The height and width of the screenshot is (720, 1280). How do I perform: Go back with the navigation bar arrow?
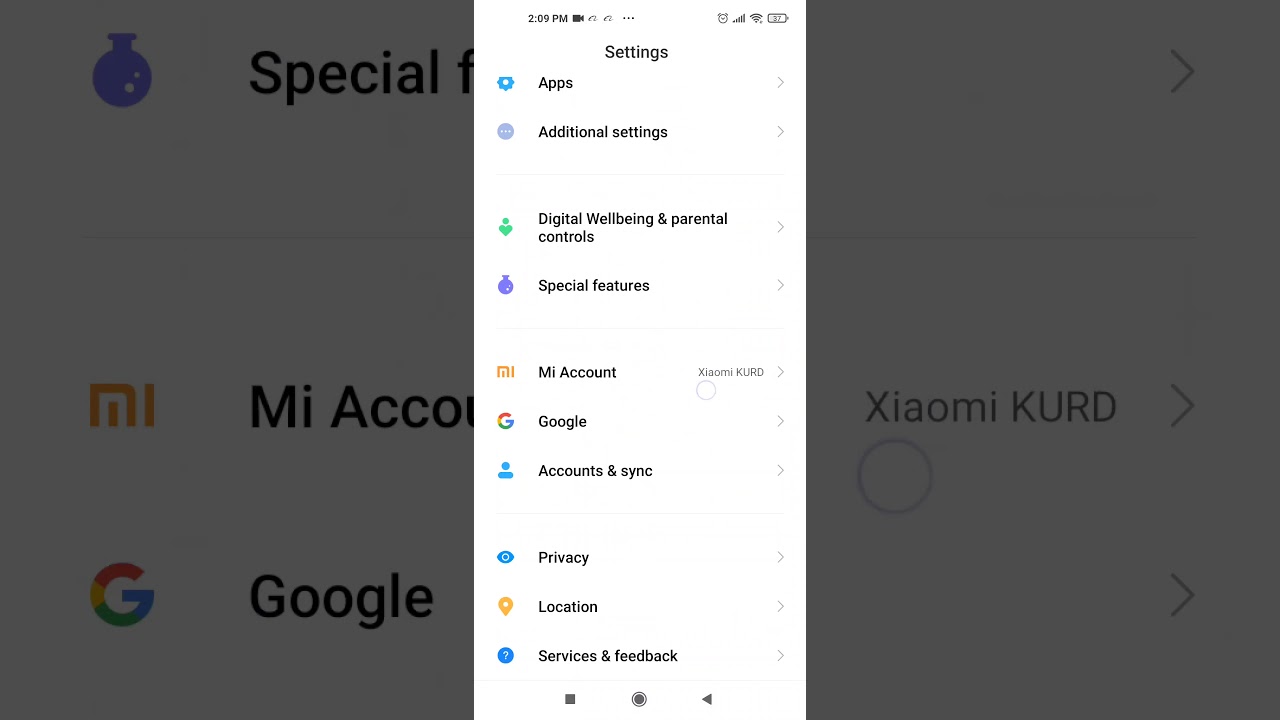(707, 699)
